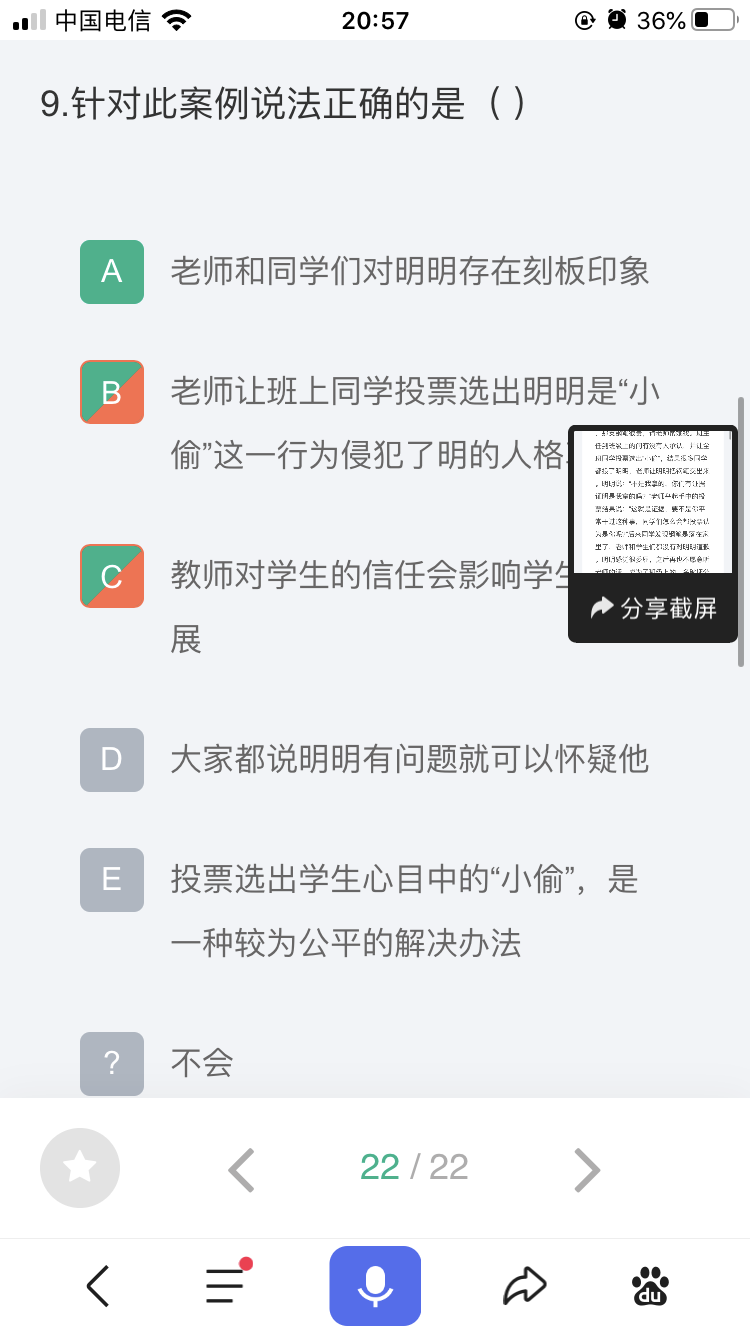The image size is (750, 1334).
Task: Choose the 不会 option
Action: pyautogui.click(x=112, y=1062)
